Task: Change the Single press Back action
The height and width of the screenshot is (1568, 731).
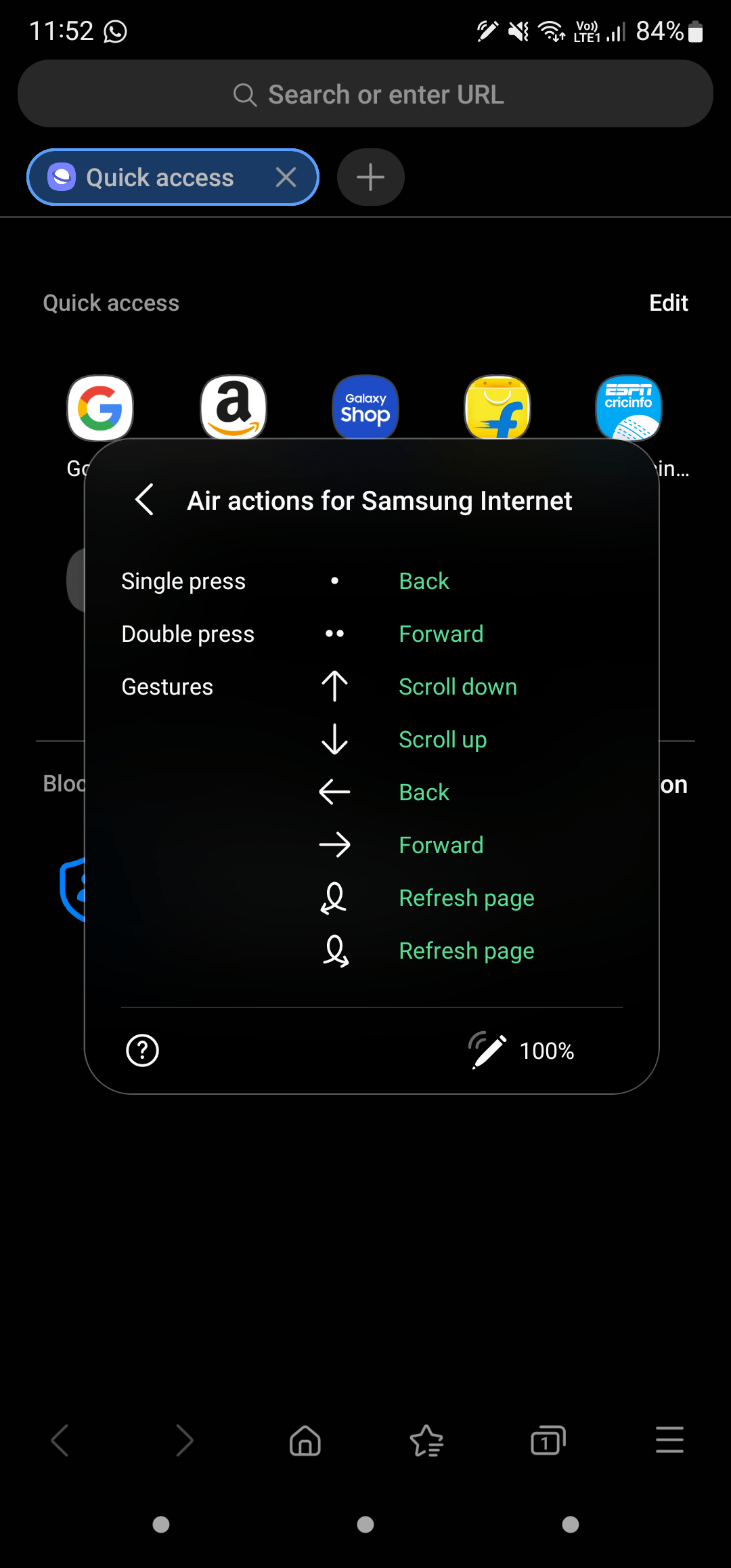Action: click(x=424, y=581)
